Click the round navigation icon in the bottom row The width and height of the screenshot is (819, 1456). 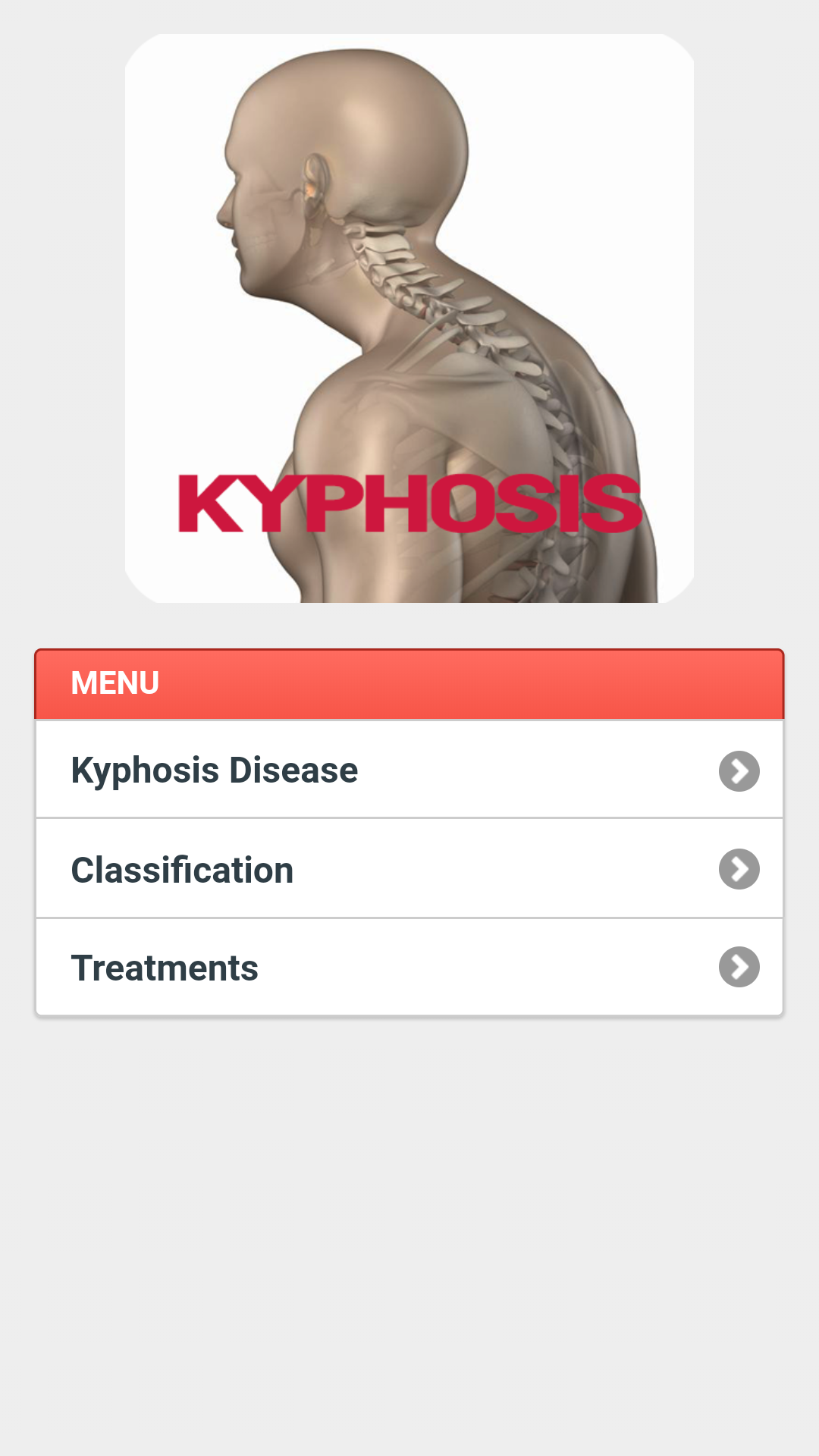tap(739, 967)
